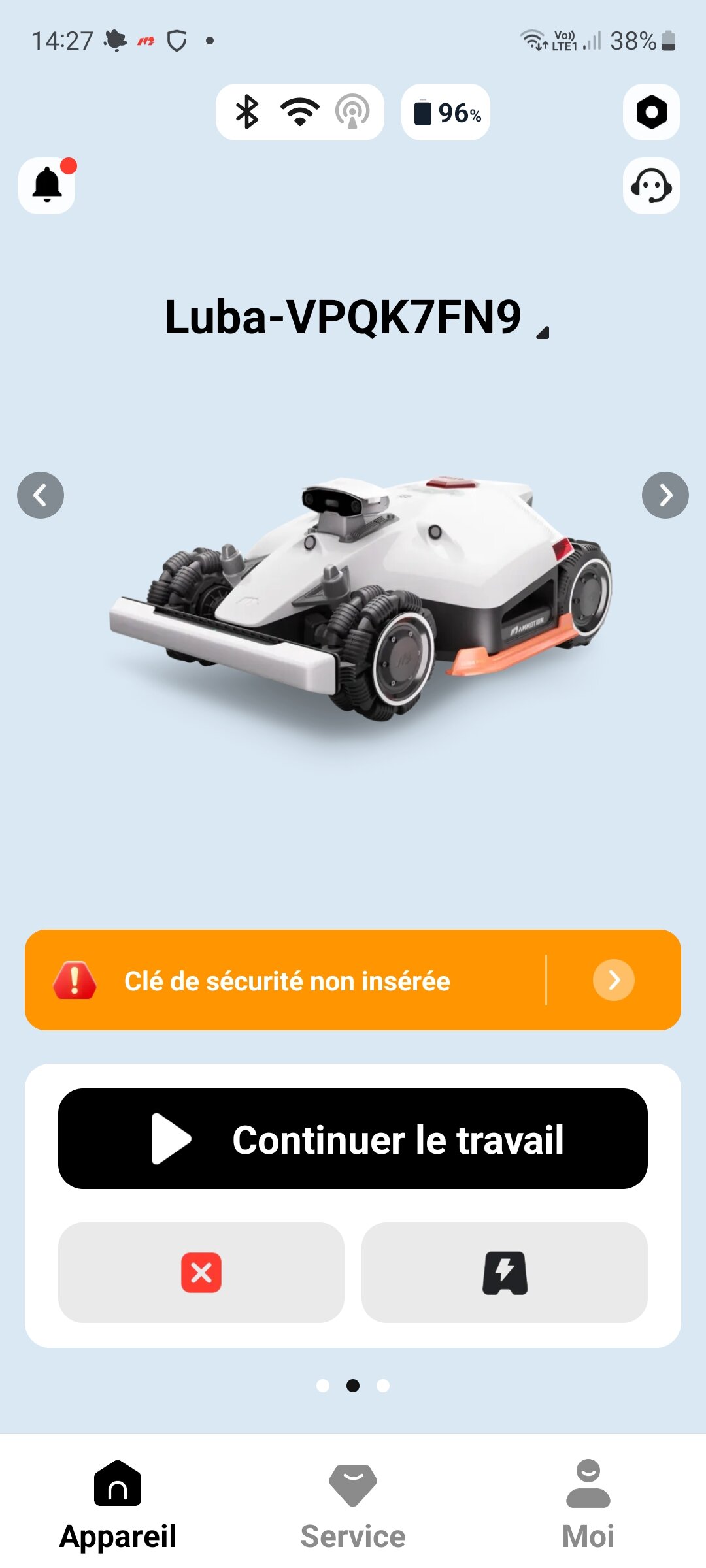Open the notifications bell
The image size is (706, 1568).
click(x=47, y=186)
